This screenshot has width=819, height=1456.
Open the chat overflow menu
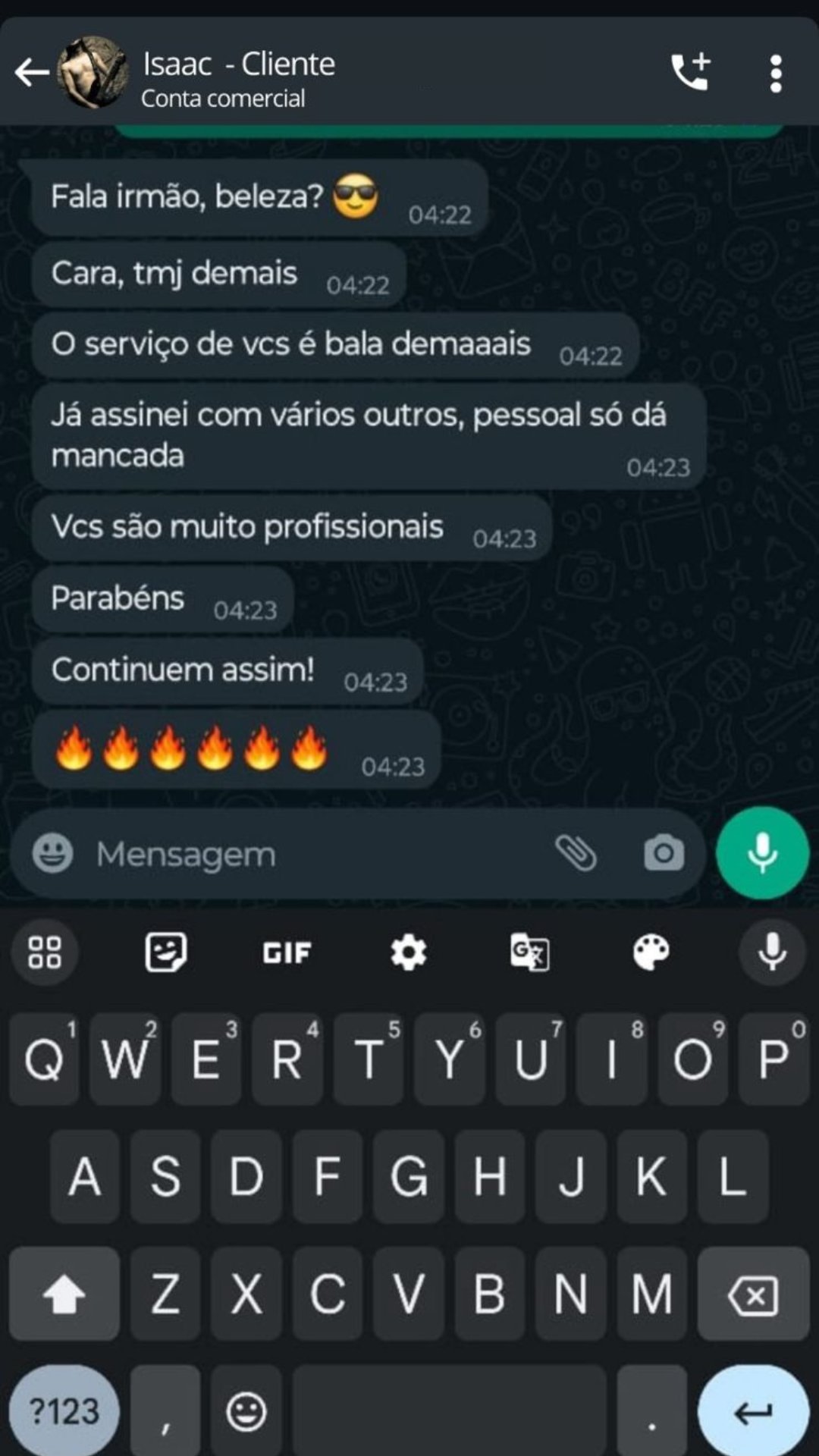(775, 74)
